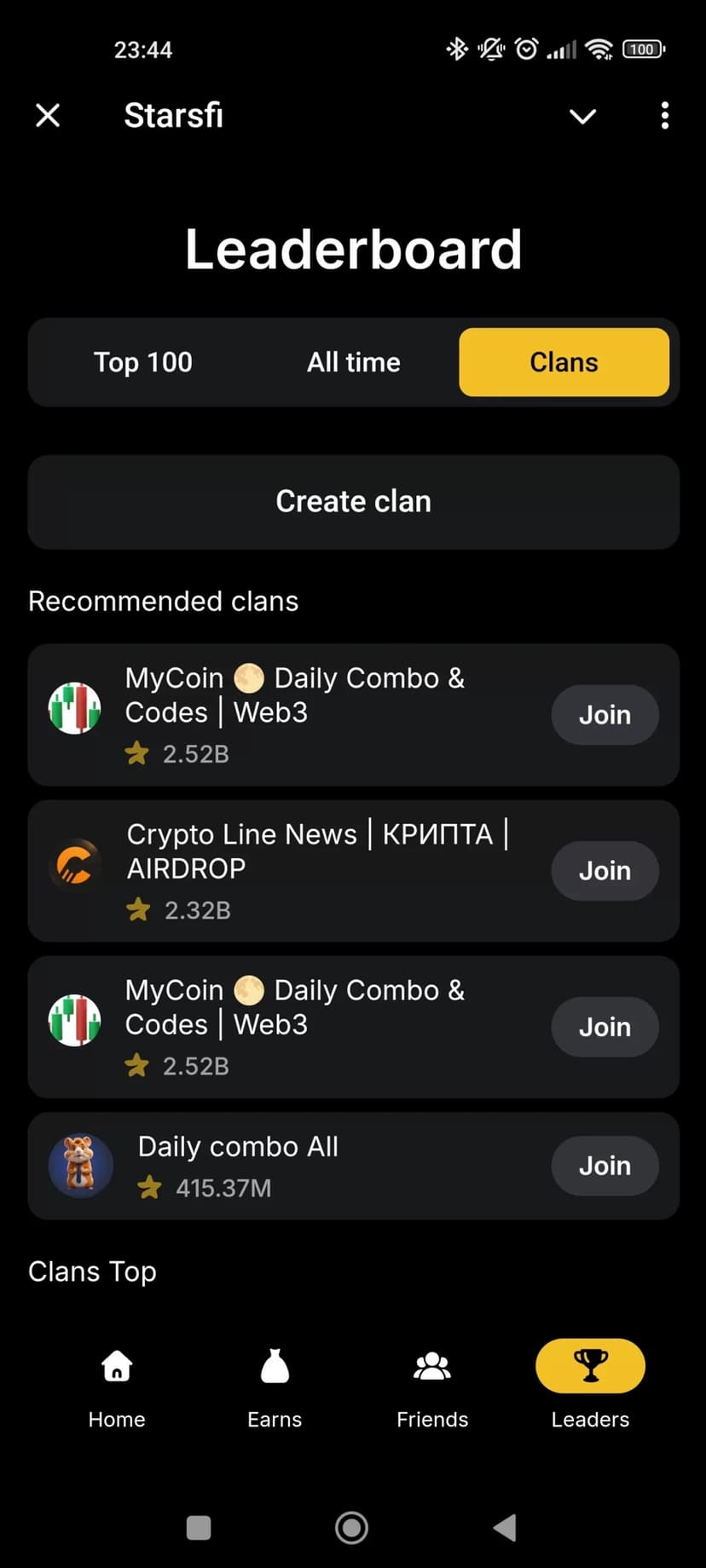Tap the Create clan button
This screenshot has height=1568, width=706.
(x=353, y=502)
